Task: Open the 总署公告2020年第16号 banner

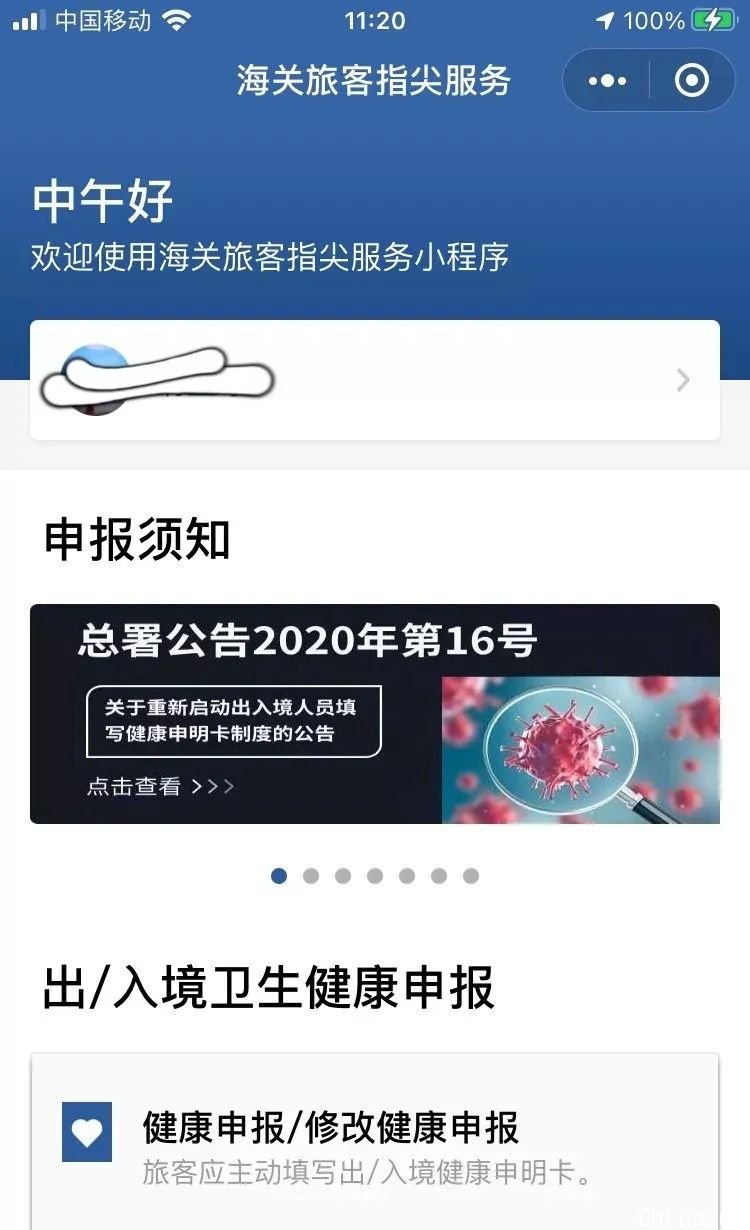Action: pos(374,714)
